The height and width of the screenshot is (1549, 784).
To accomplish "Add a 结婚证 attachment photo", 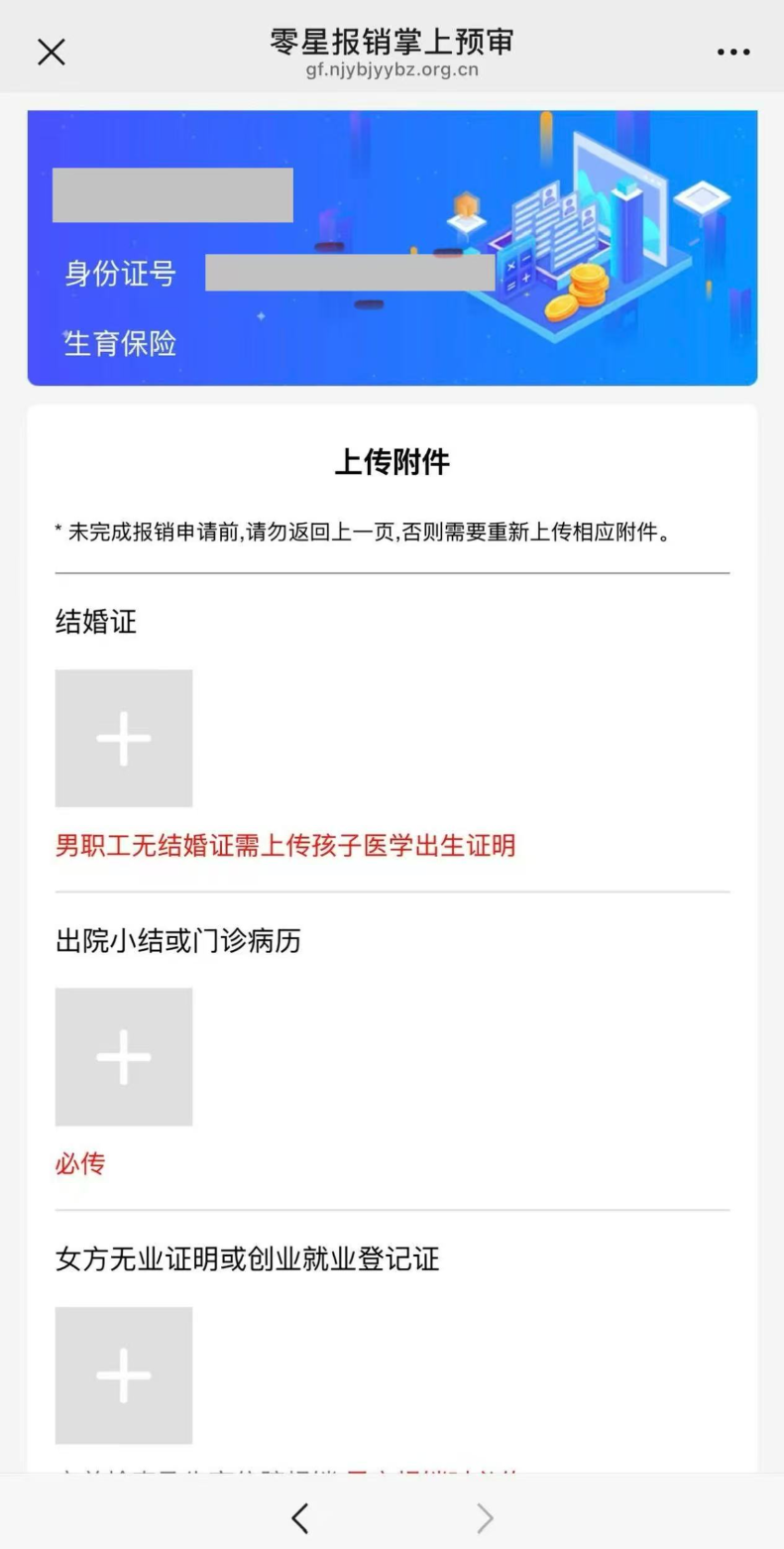I will 124,738.
